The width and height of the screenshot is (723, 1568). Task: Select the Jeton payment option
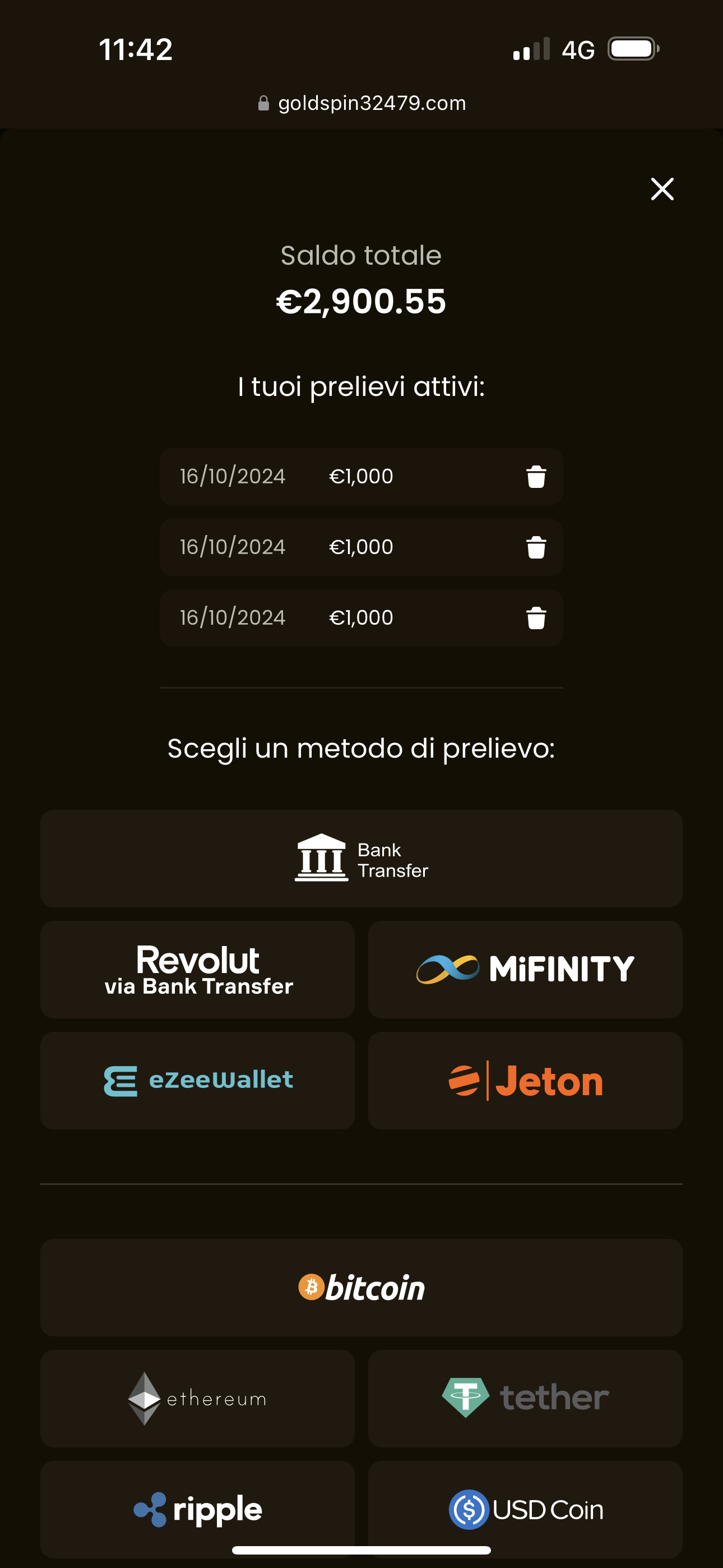click(x=525, y=1081)
